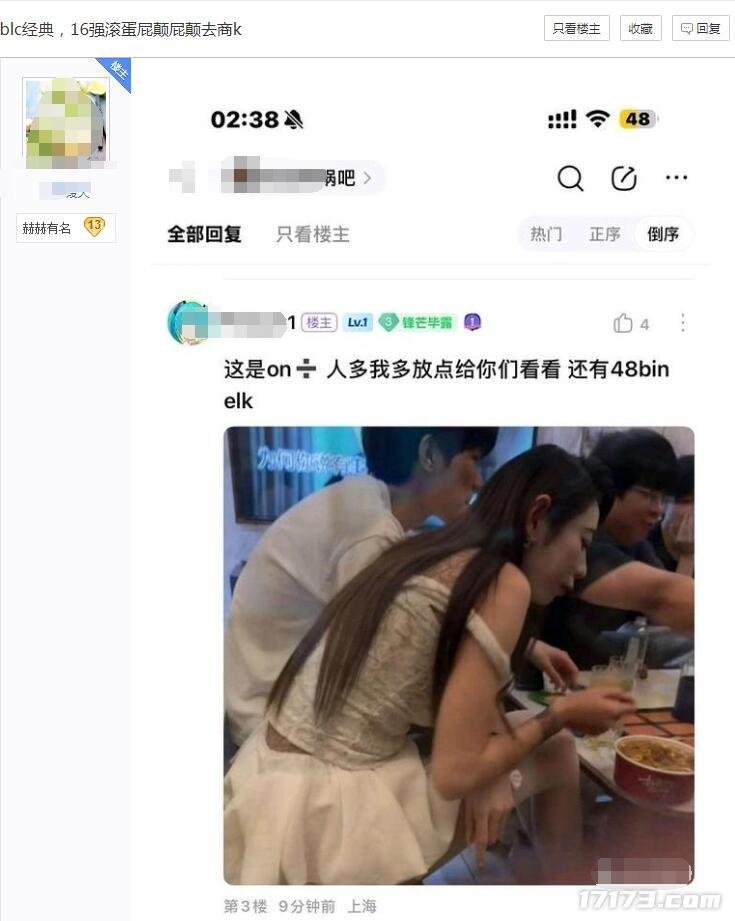
Task: View the 赫赫有名 level badge
Action: click(66, 228)
